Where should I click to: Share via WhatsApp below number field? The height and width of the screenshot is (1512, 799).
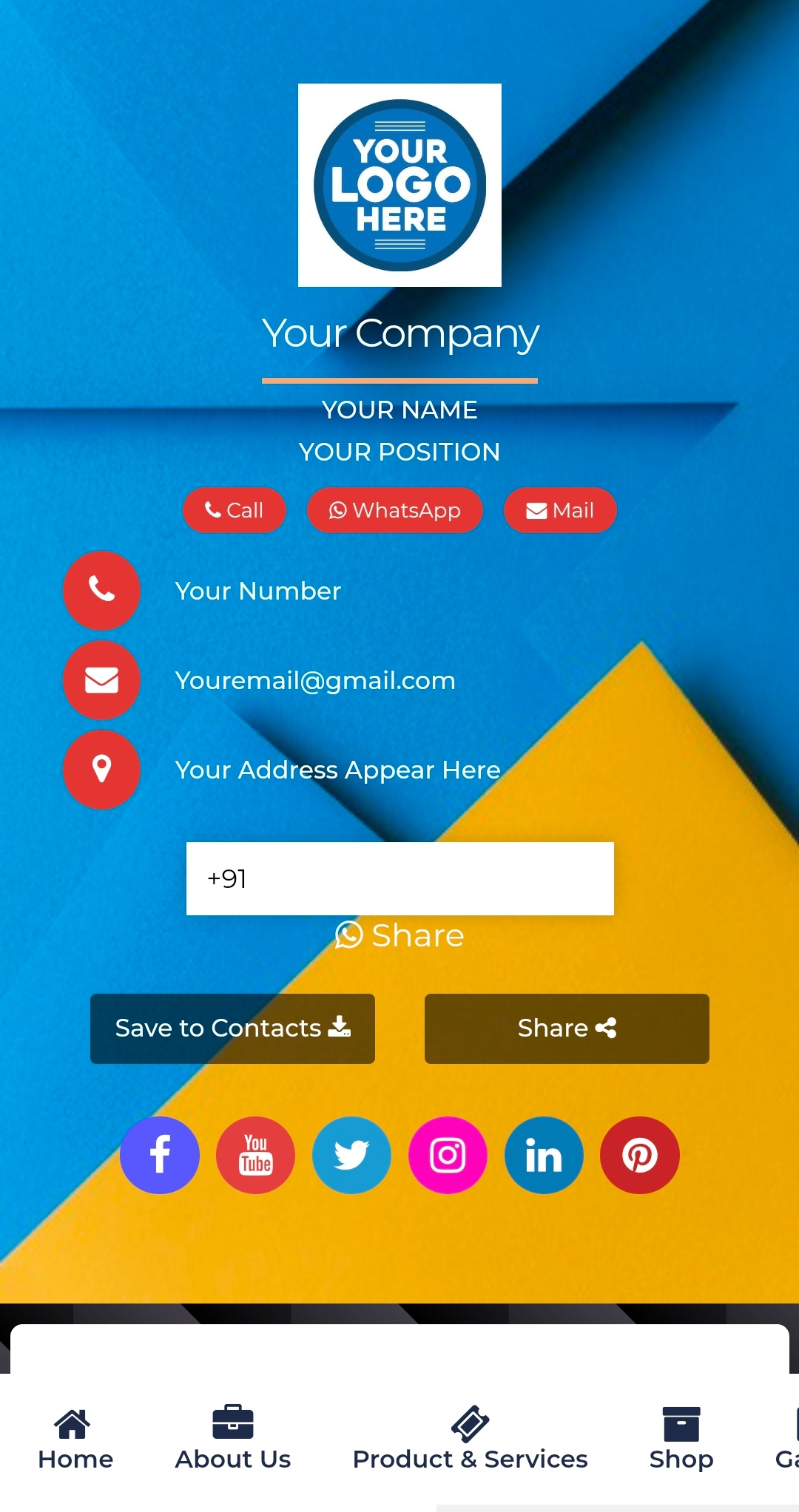coord(399,935)
